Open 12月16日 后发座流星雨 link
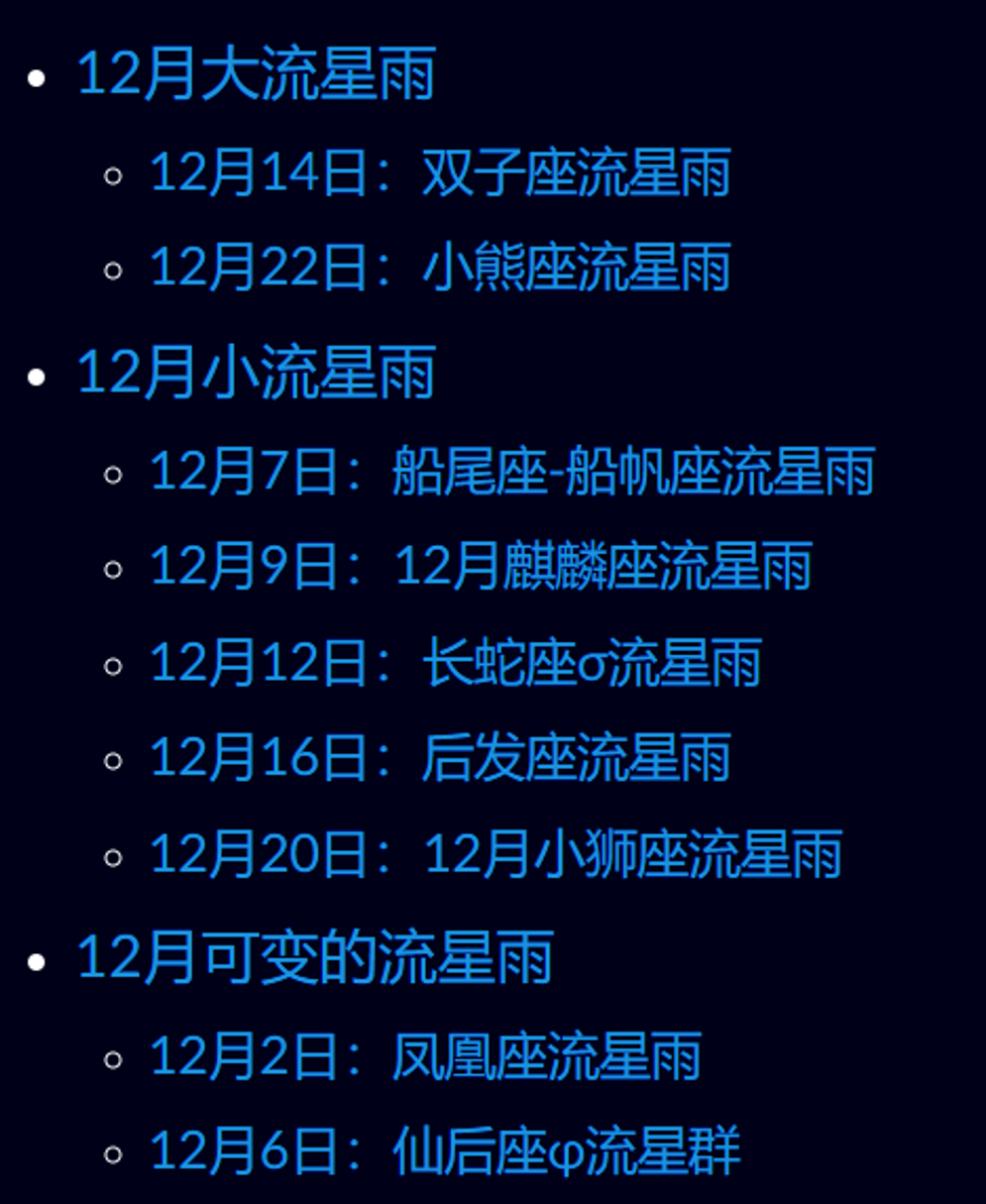Viewport: 986px width, 1204px height. pyautogui.click(x=440, y=758)
